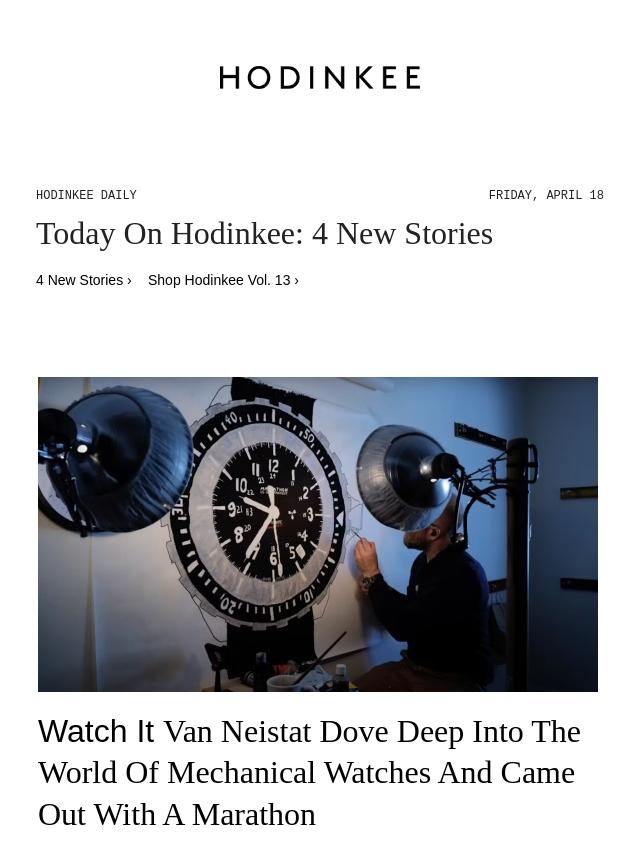This screenshot has width=640, height=854.
Task: Tap the Hodinkee logo header
Action: click(320, 78)
